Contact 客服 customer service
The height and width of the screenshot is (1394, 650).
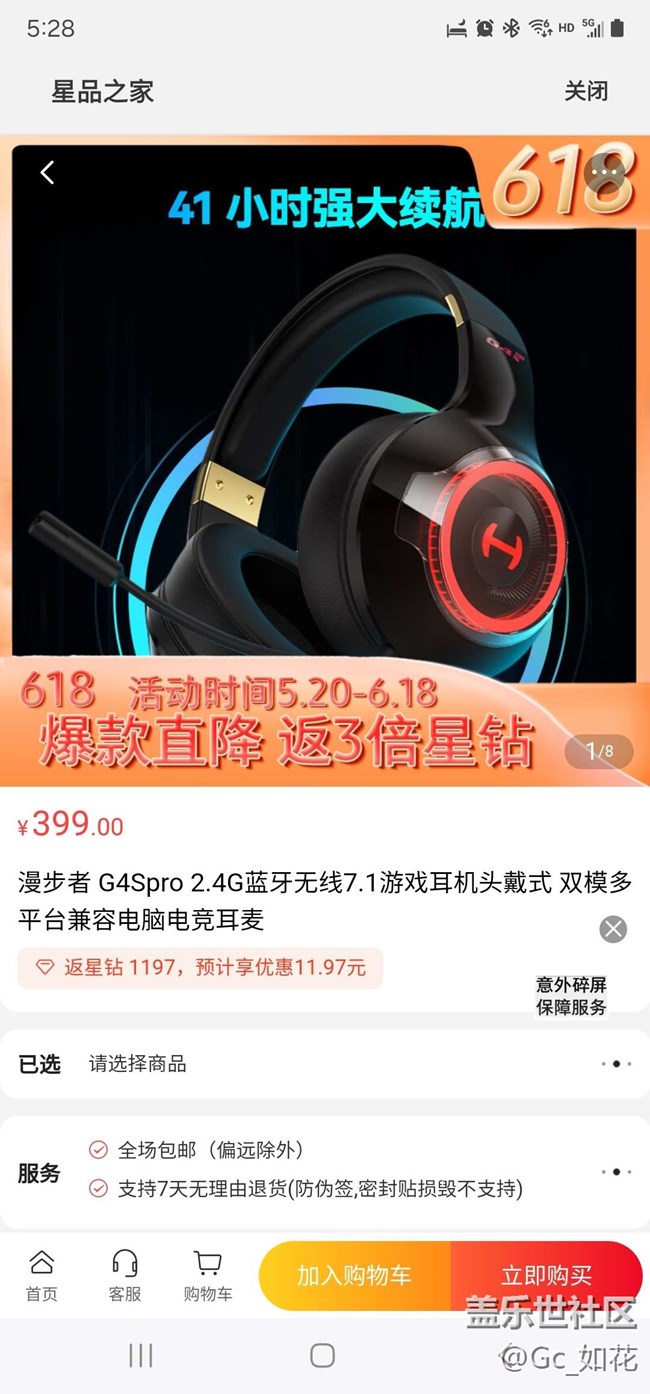click(x=125, y=1275)
